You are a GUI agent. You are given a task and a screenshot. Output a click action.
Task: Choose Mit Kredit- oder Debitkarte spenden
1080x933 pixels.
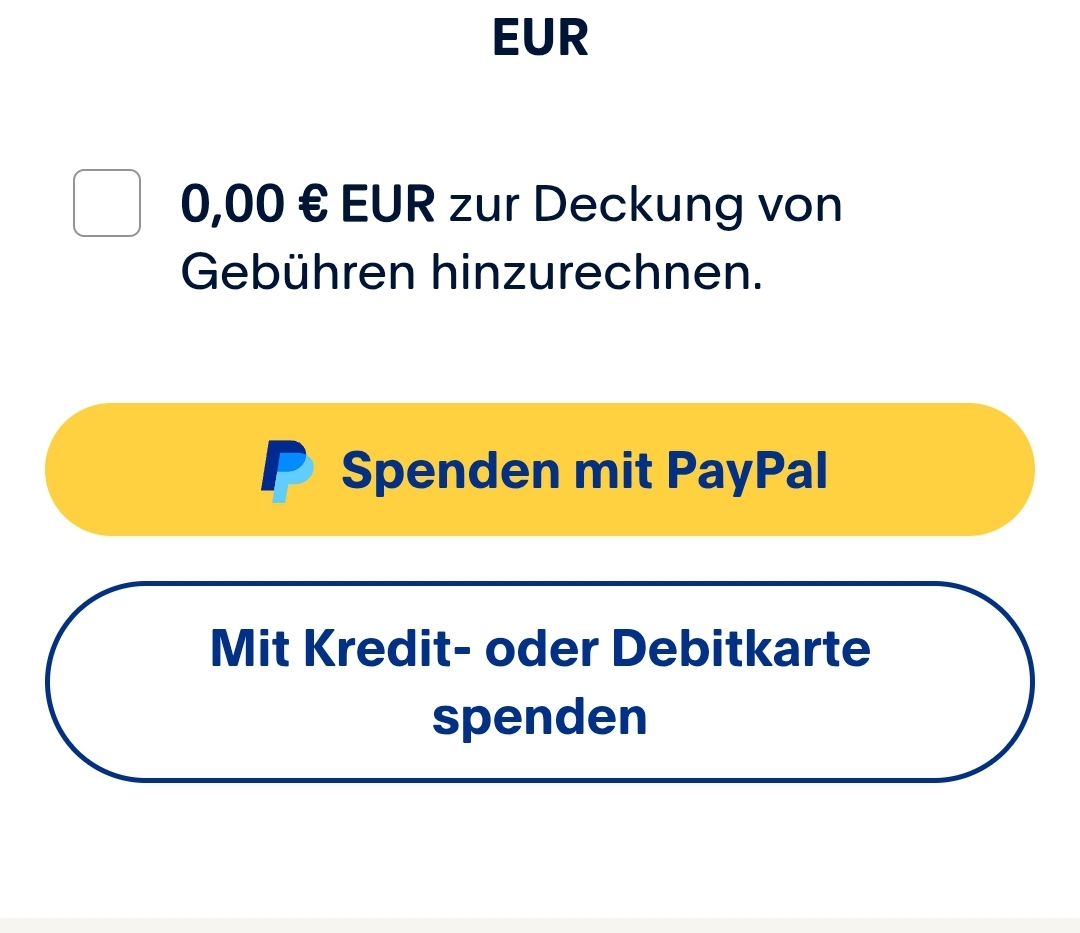point(540,682)
